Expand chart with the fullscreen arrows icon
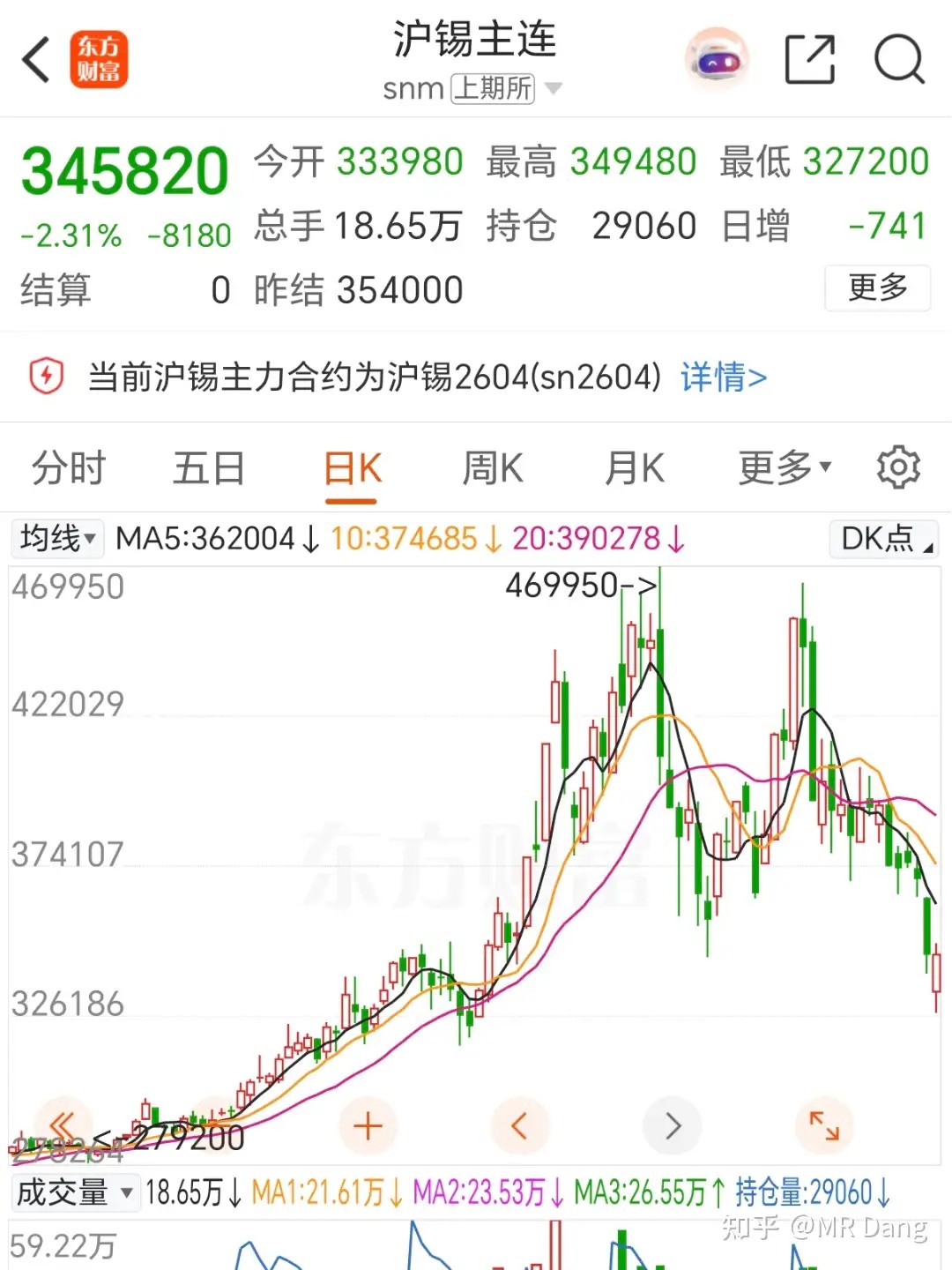The width and height of the screenshot is (952, 1270). (824, 1125)
